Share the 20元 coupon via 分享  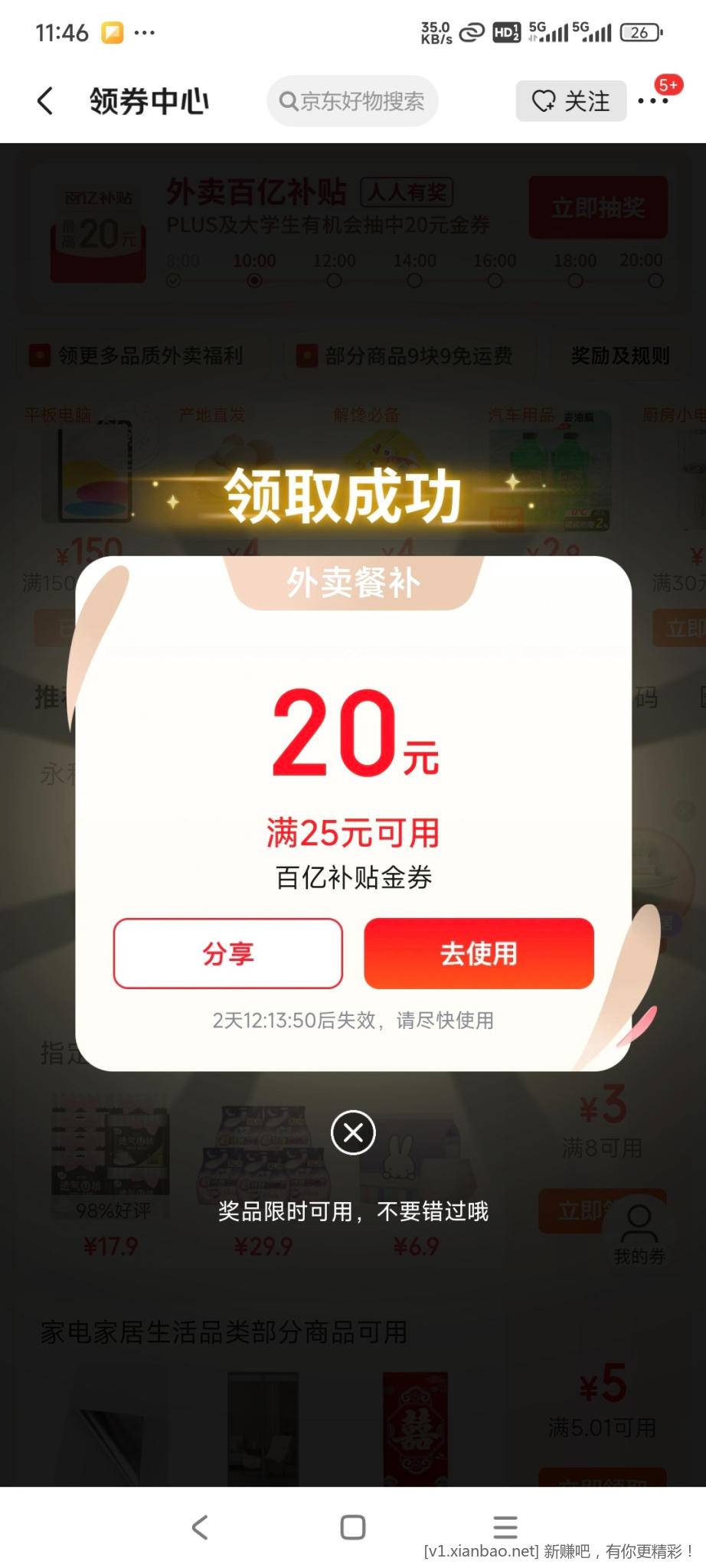228,953
